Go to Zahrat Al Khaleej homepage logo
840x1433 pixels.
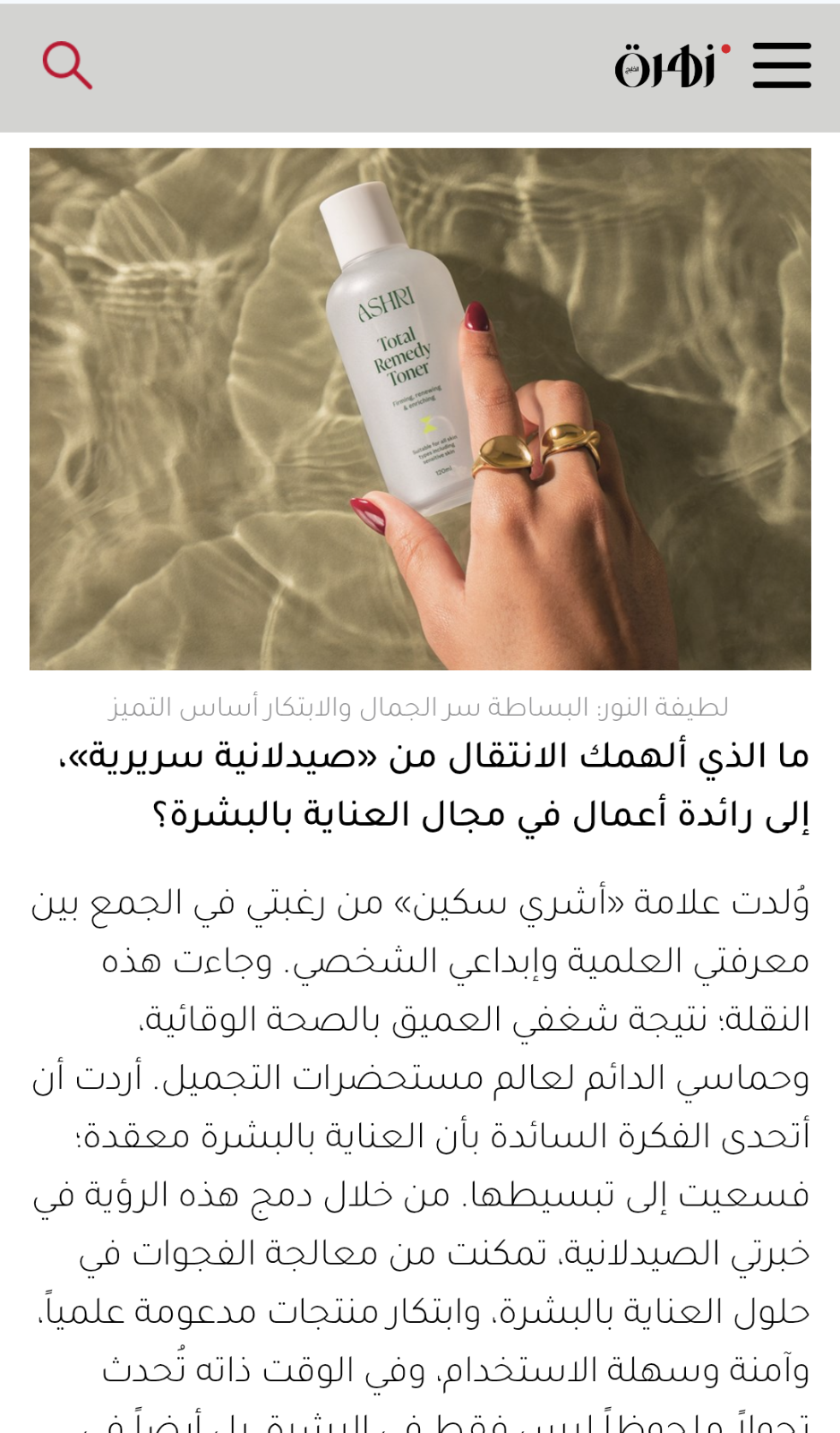pos(671,65)
